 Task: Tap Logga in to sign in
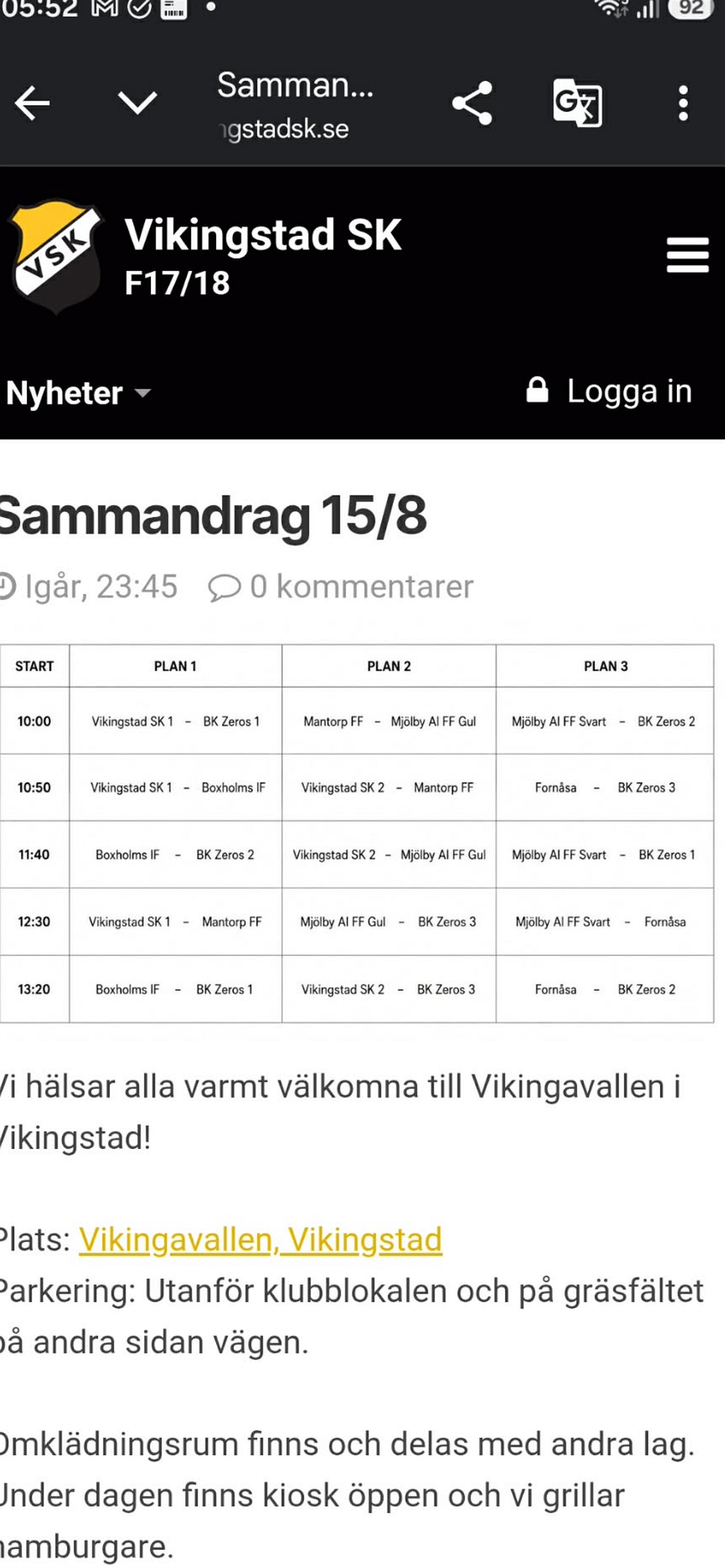[x=609, y=391]
